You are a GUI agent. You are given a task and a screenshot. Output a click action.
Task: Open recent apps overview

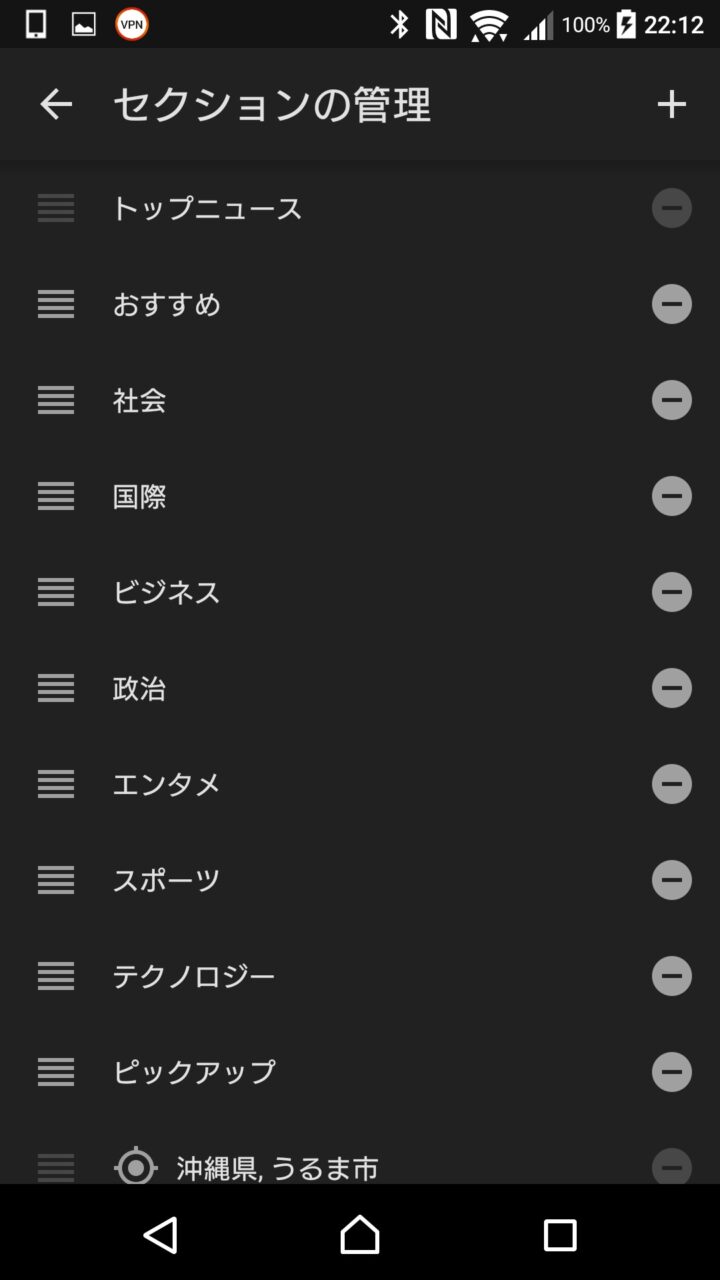click(x=560, y=1235)
